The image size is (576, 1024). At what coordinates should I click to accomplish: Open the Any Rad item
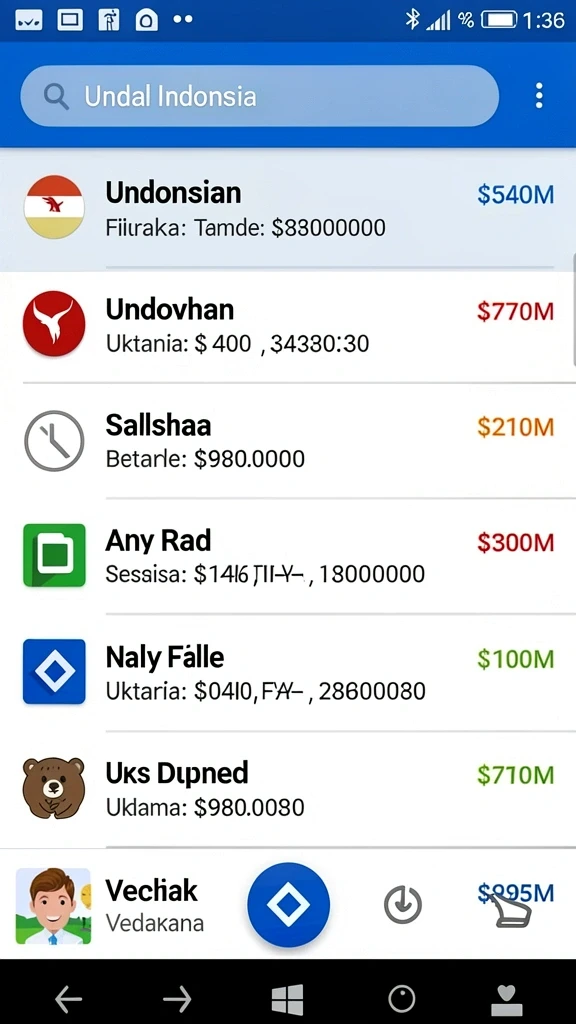[x=288, y=556]
